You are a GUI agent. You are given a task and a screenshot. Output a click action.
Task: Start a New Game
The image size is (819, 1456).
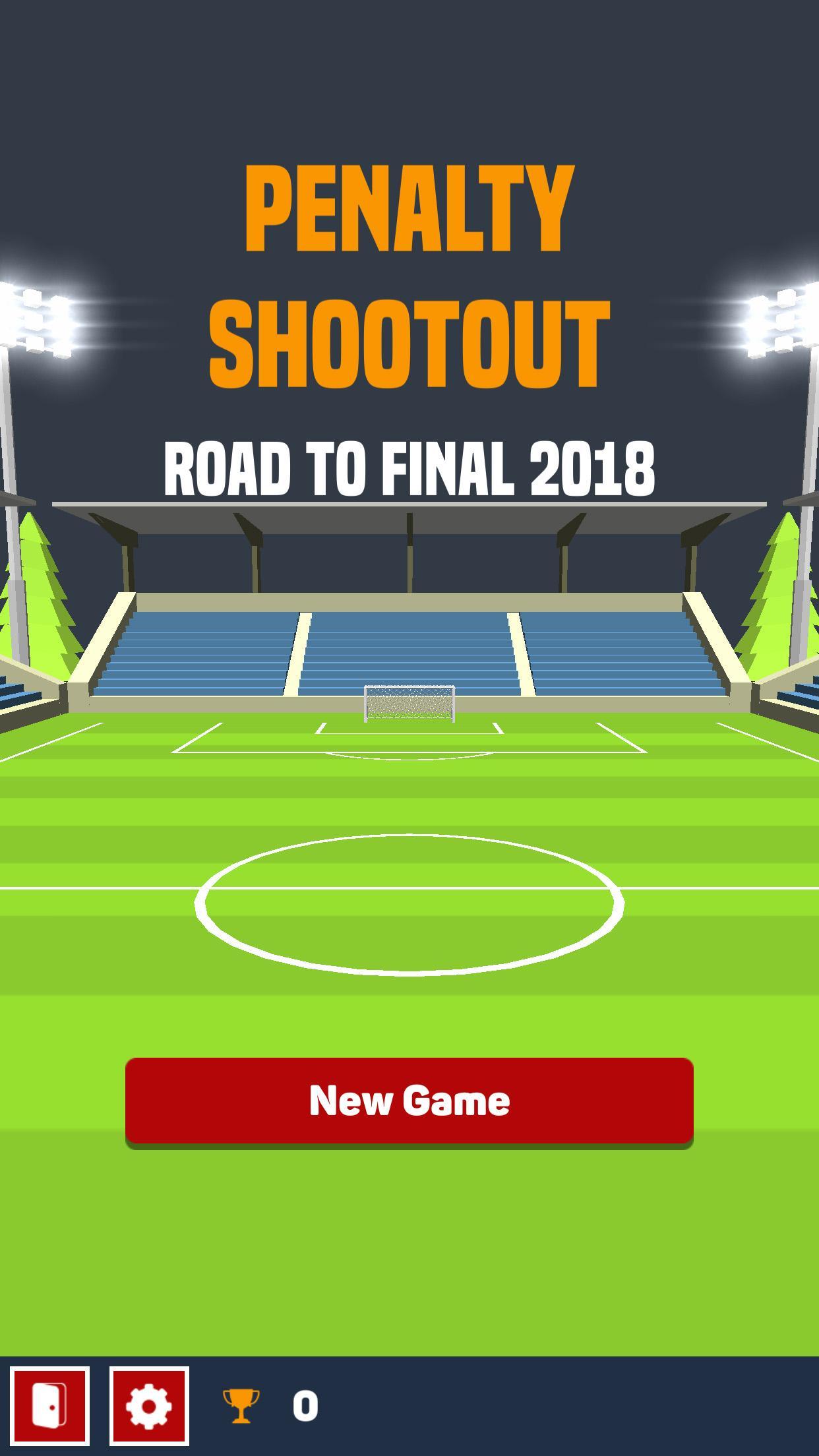click(409, 1100)
